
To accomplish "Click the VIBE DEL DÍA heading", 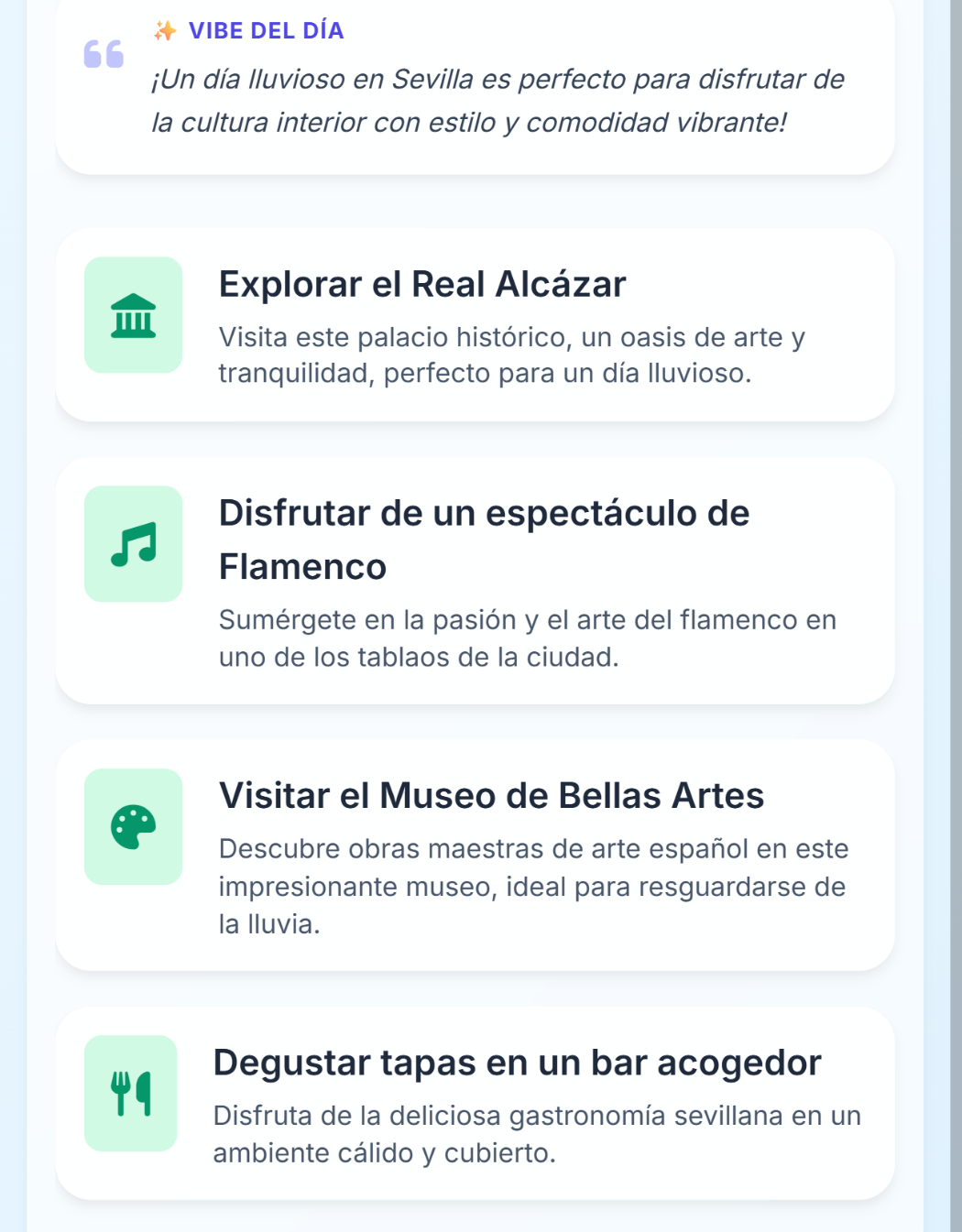I will point(267,29).
